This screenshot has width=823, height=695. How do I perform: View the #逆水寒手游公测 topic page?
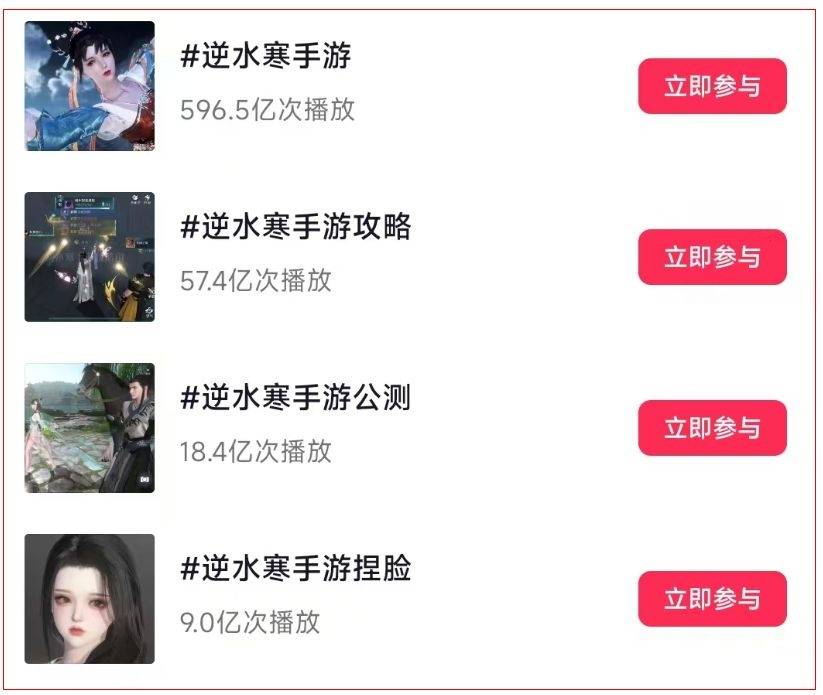point(295,399)
